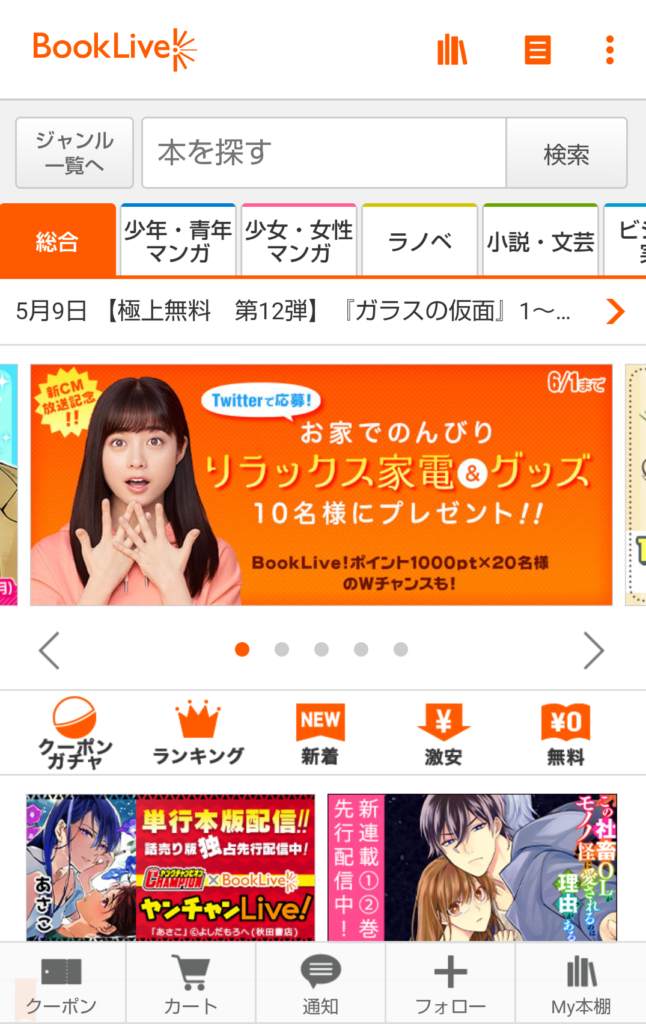646x1024 pixels.
Task: Open クーポンガチャ shortcut
Action: [x=75, y=733]
